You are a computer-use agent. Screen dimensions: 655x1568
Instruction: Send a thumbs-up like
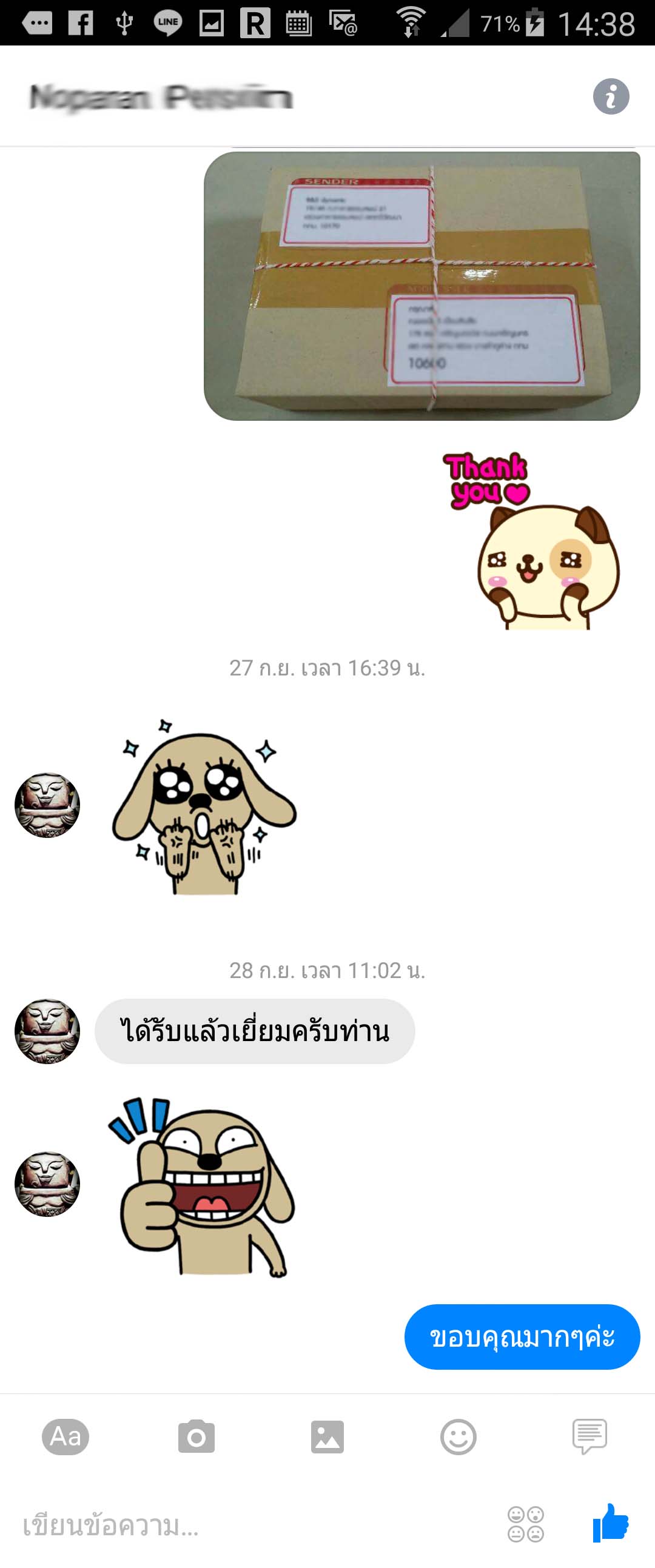(x=610, y=1524)
